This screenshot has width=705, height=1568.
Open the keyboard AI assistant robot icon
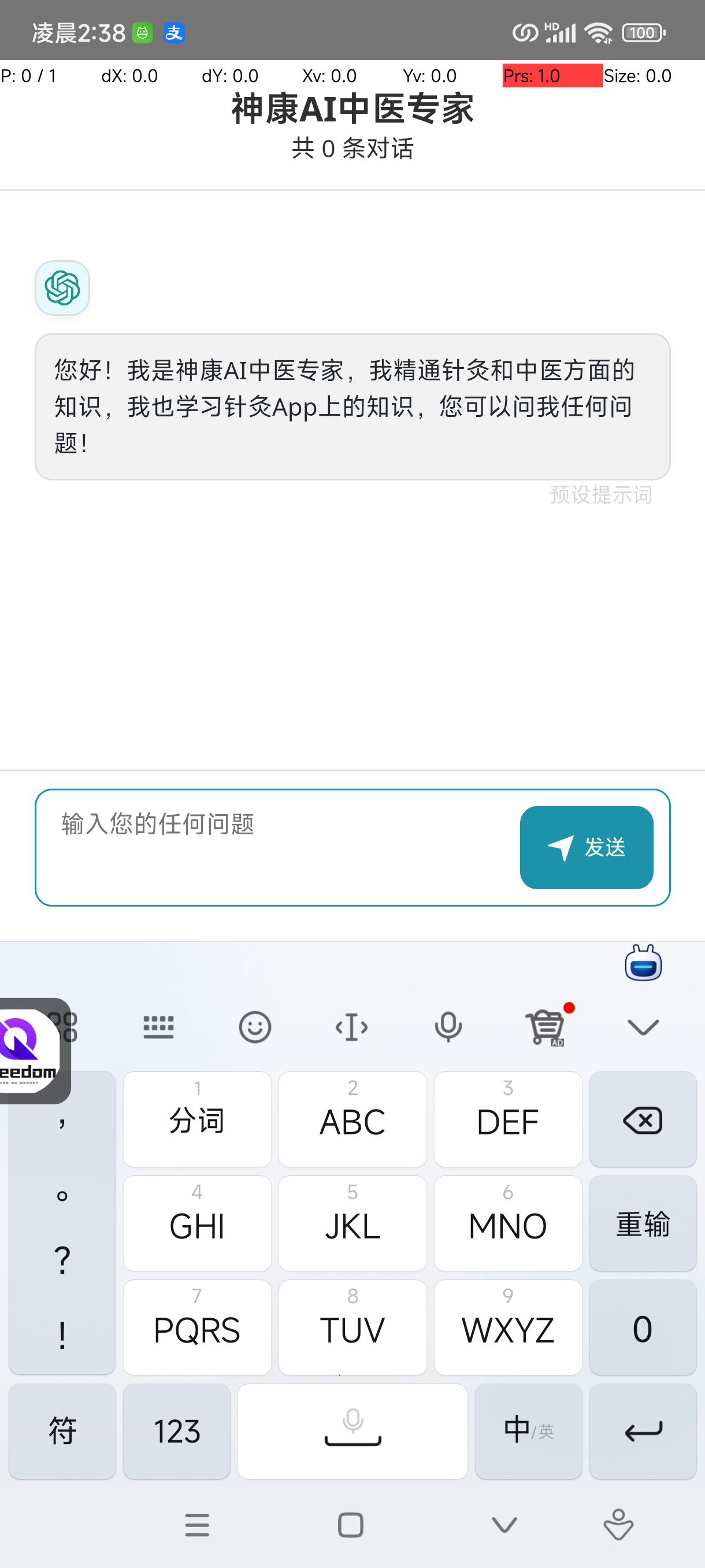click(x=643, y=964)
